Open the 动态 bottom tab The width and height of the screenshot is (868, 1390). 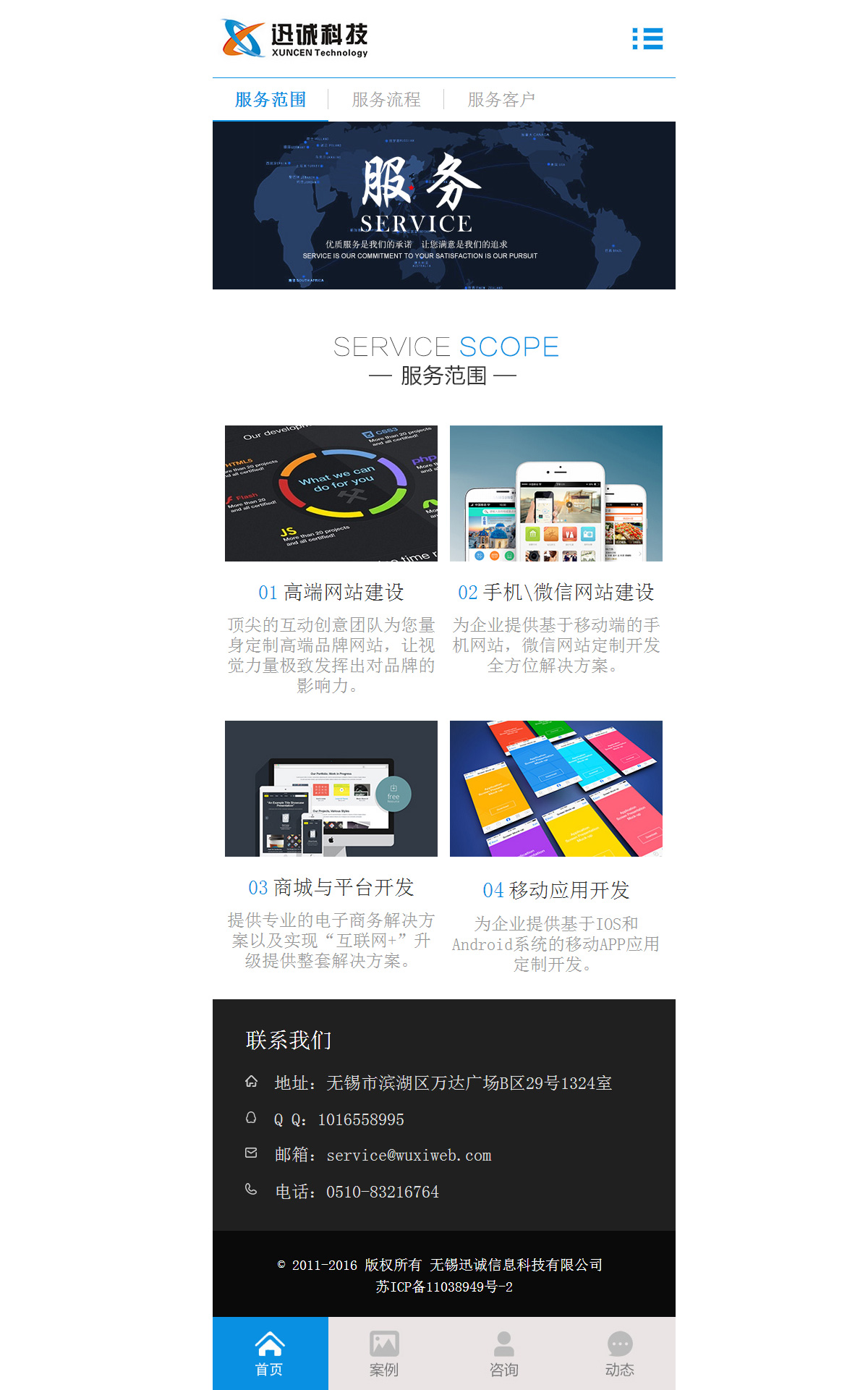[x=620, y=1353]
